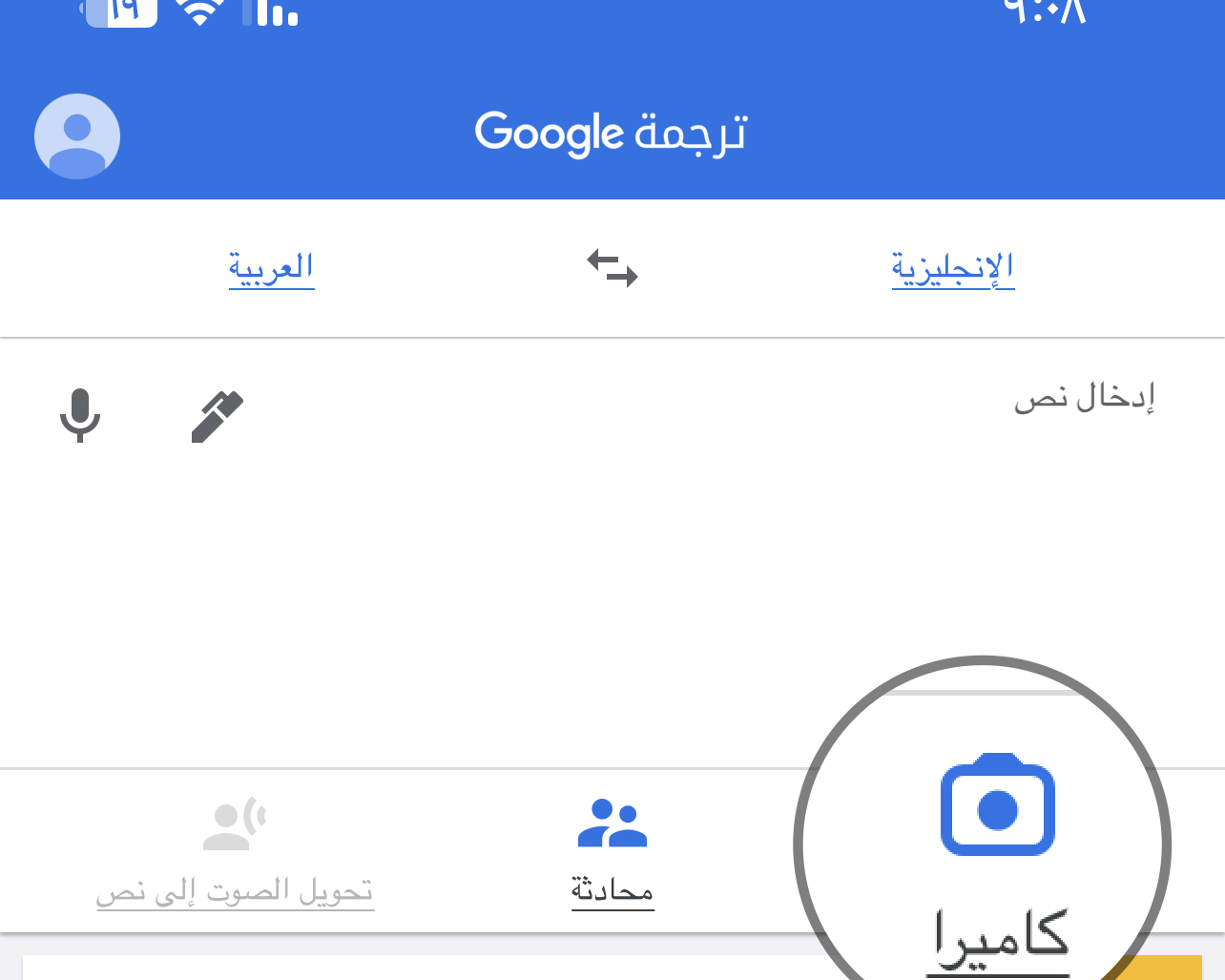Start محادثة conversation mode

tap(612, 849)
